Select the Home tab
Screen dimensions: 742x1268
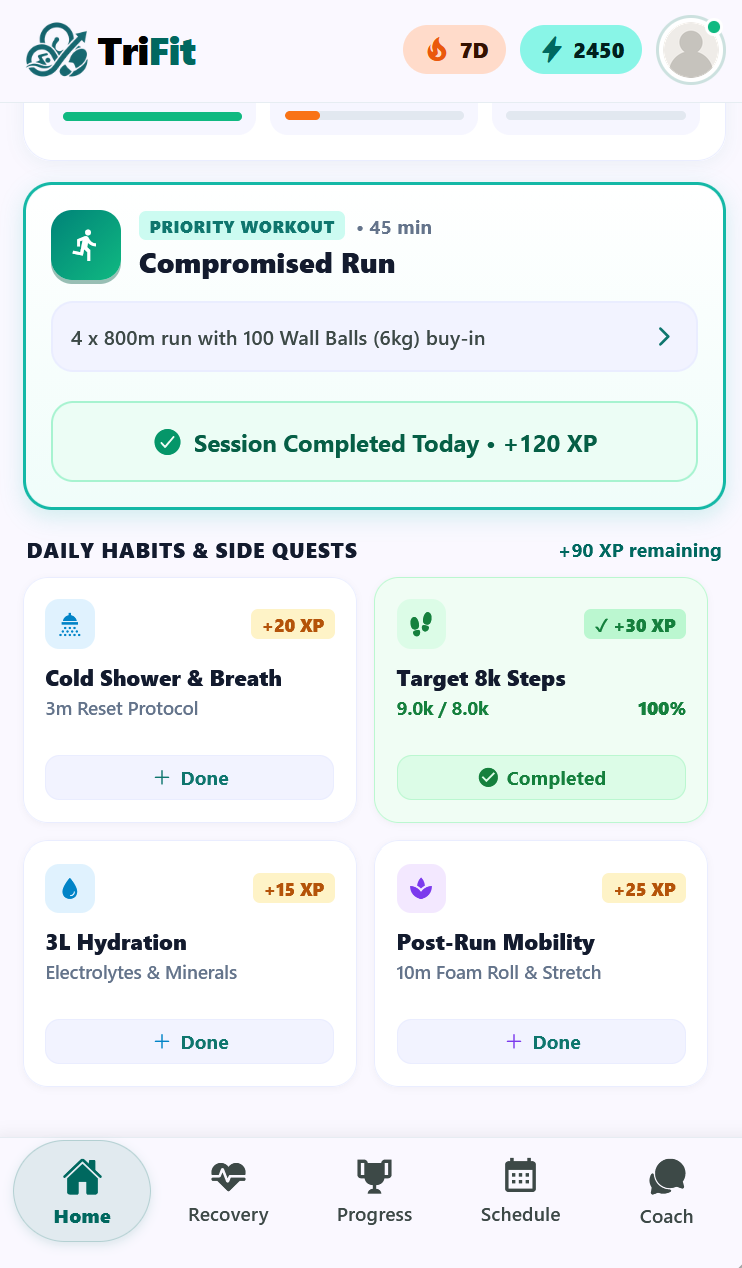pyautogui.click(x=82, y=1191)
